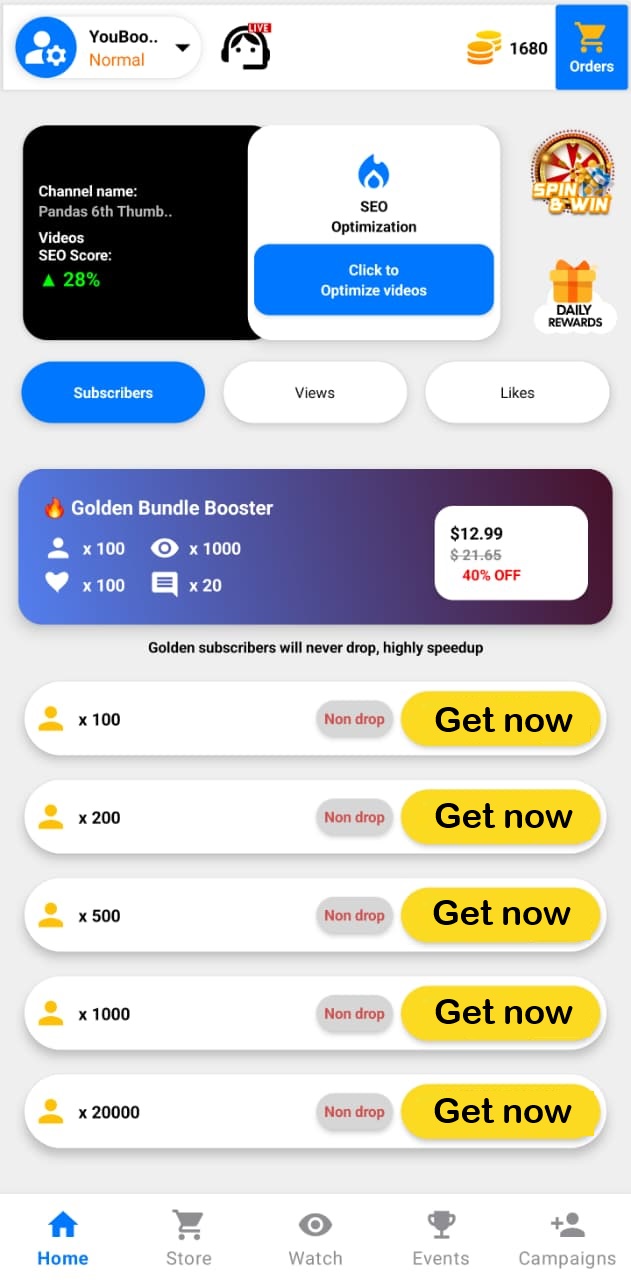
Task: Open the YouBoo account dropdown
Action: (182, 47)
